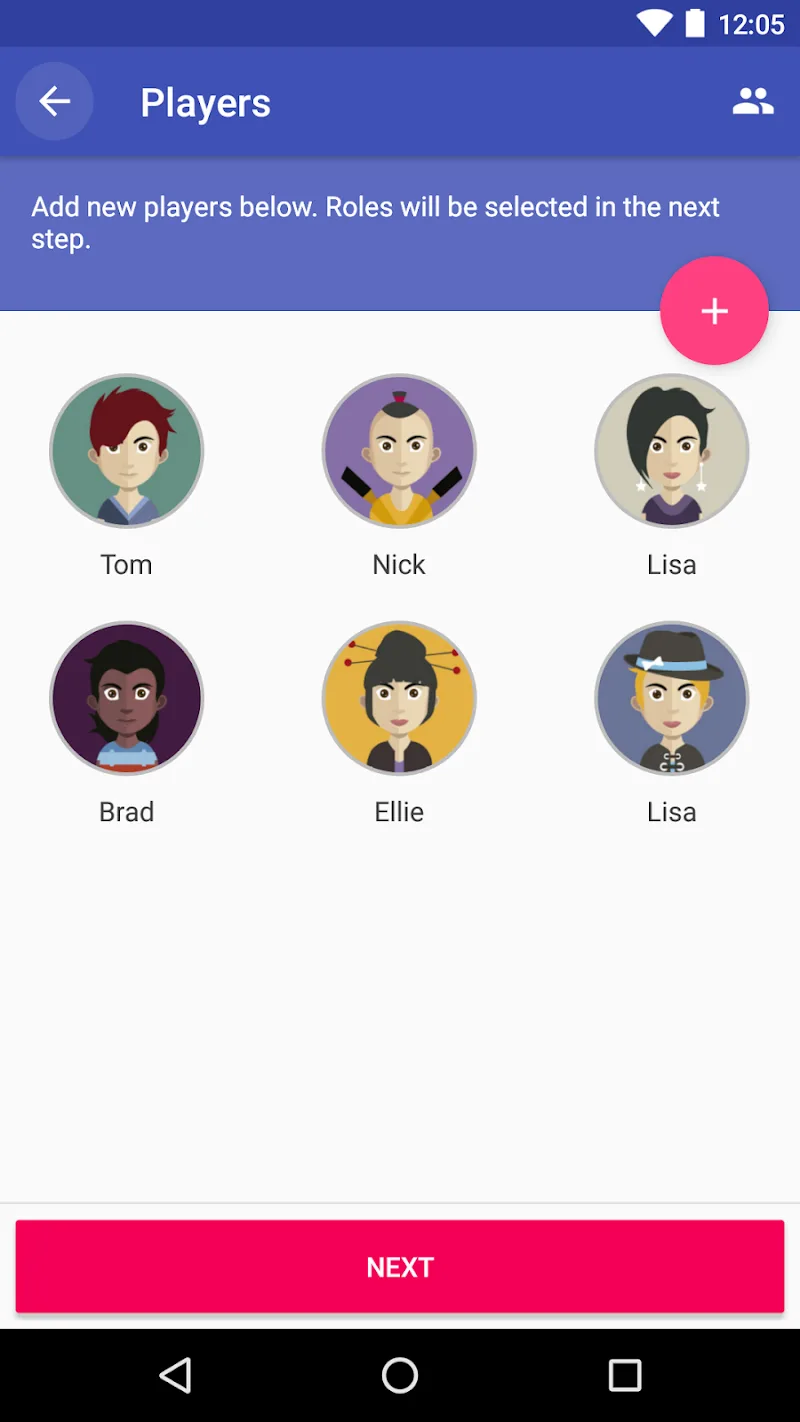
Task: Open the recent apps view
Action: (x=625, y=1376)
